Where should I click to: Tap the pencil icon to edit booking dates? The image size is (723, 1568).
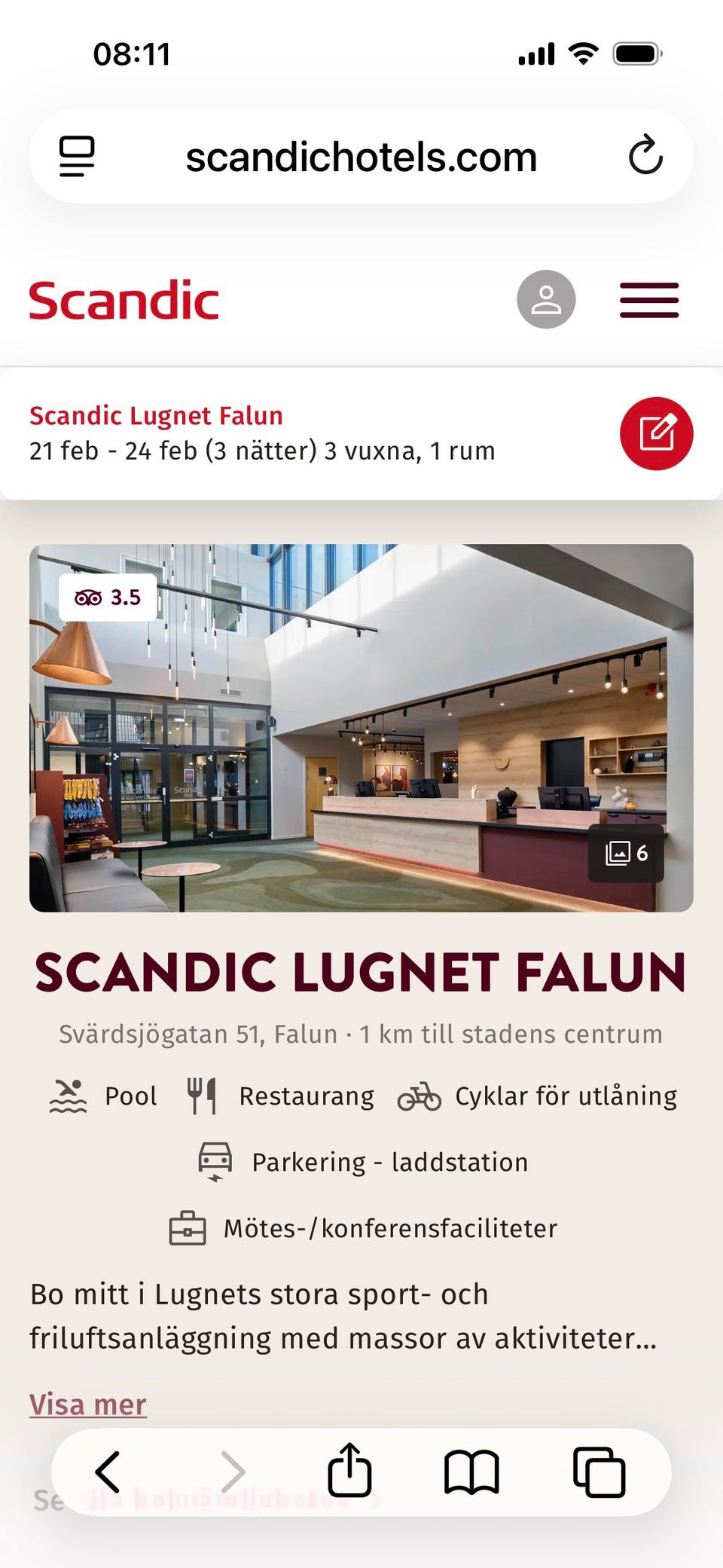tap(656, 435)
